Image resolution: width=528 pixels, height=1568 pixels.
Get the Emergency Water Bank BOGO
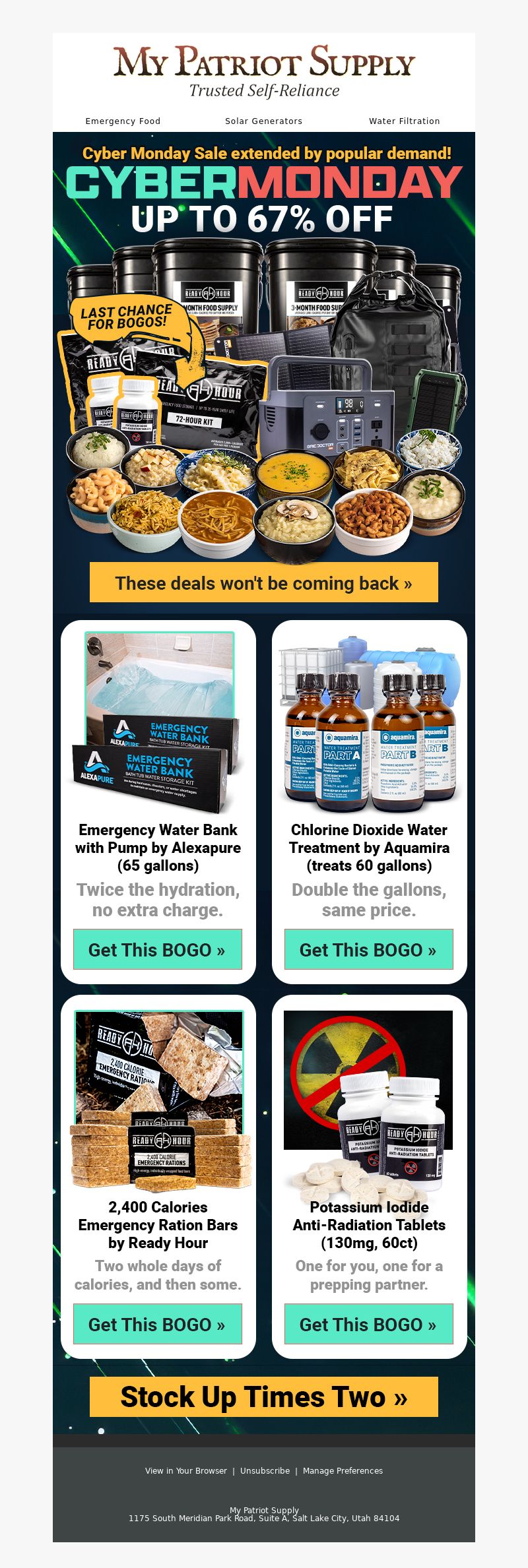[158, 949]
